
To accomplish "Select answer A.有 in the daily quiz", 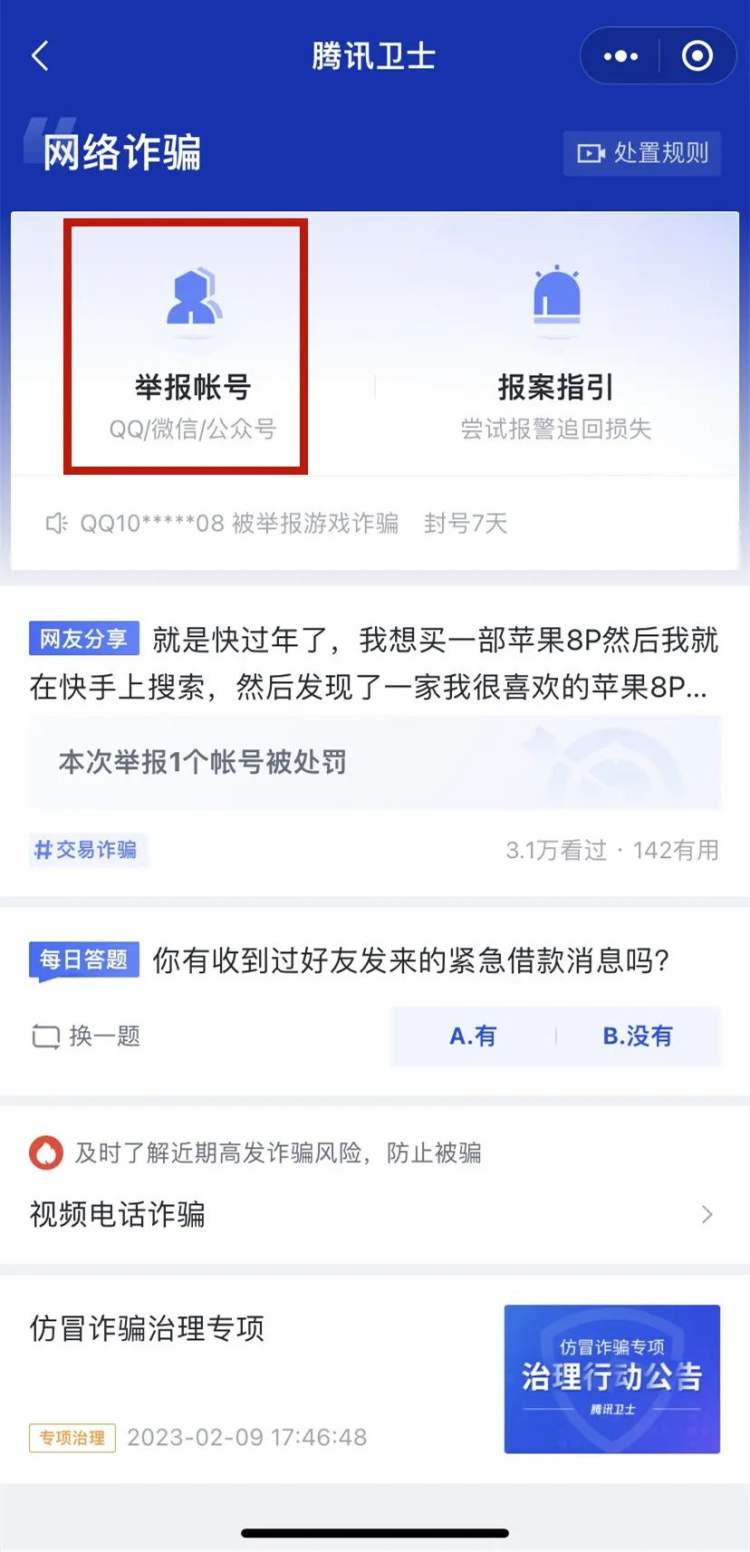I will click(x=471, y=1037).
